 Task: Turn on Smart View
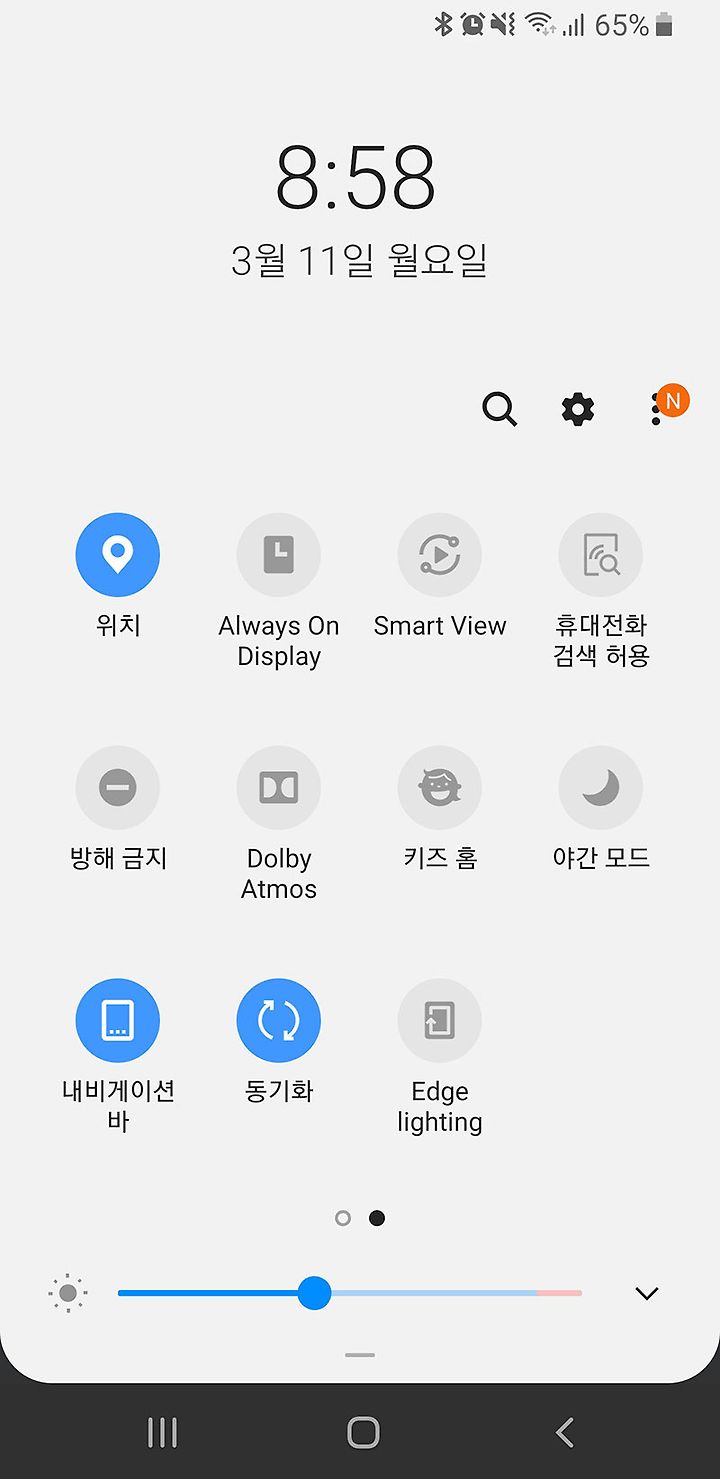pyautogui.click(x=440, y=555)
